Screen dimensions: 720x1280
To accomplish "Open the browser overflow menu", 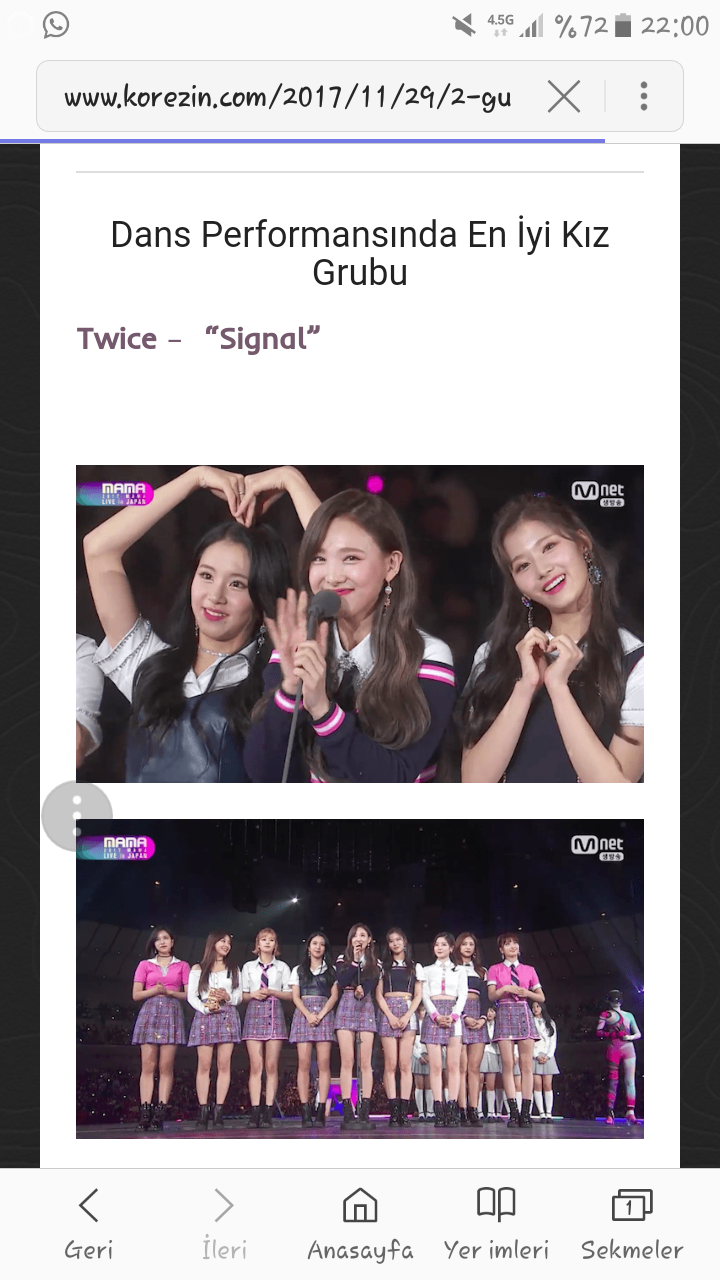I will point(644,97).
